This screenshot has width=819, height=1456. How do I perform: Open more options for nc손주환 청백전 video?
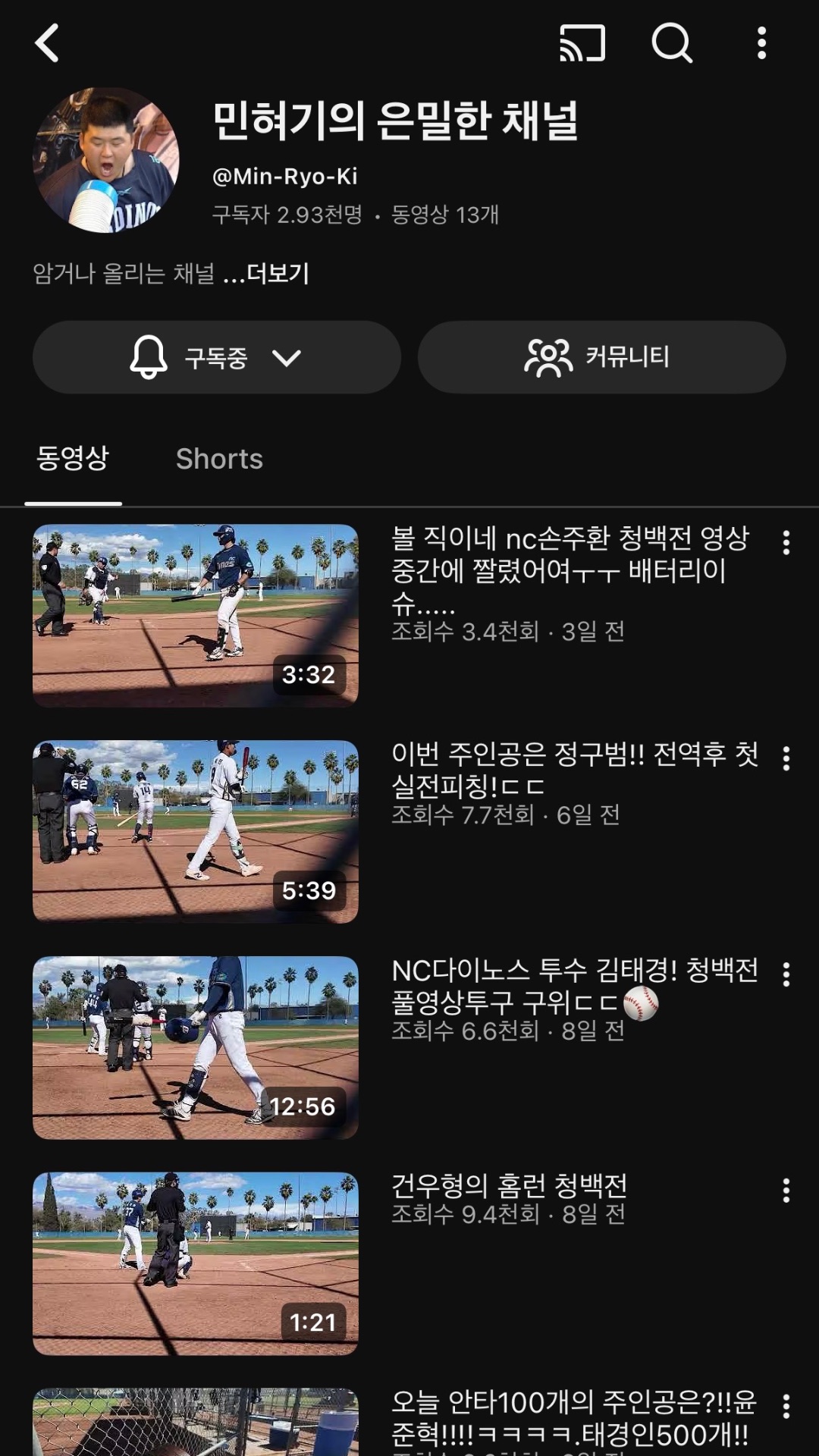pos(786,542)
